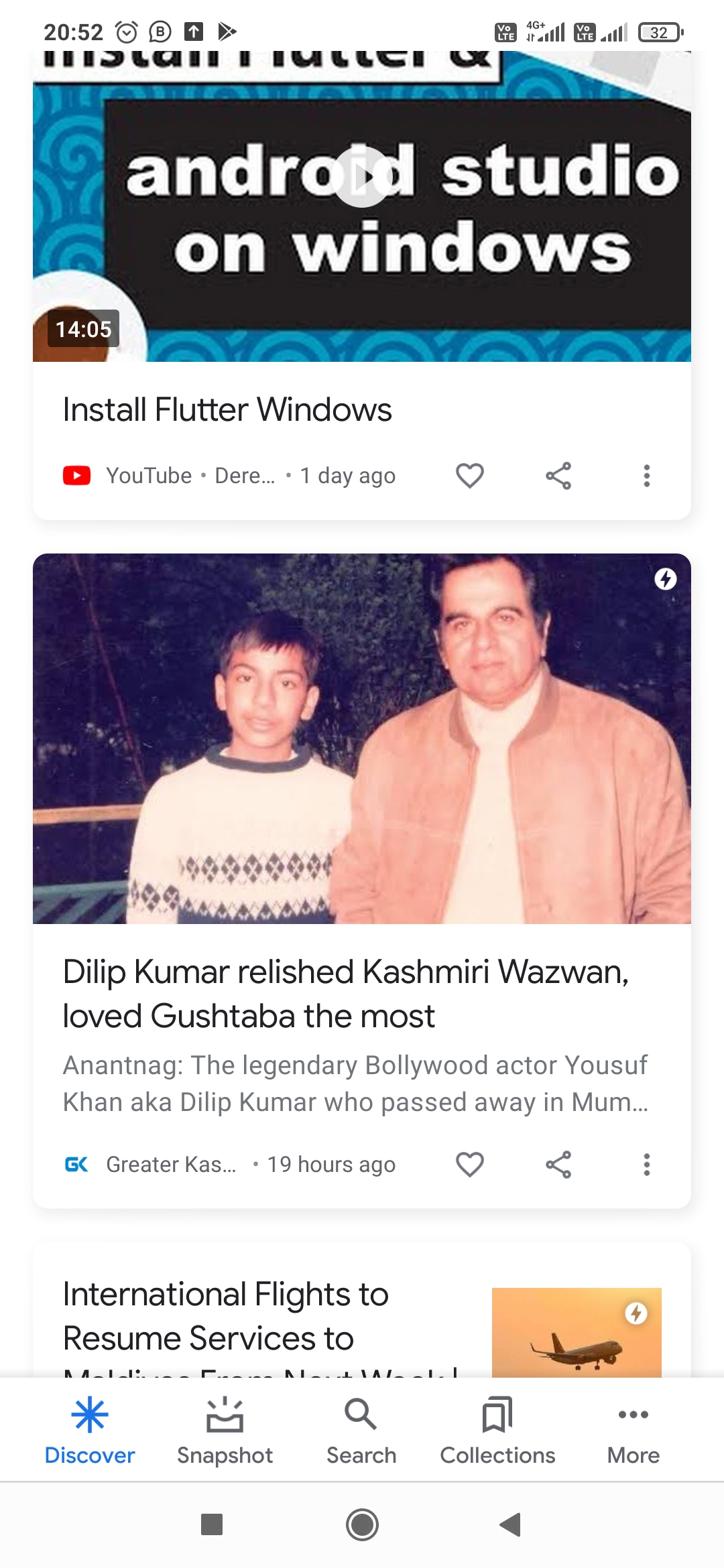Like the Install Flutter Windows card
The width and height of the screenshot is (724, 1568).
pos(469,476)
